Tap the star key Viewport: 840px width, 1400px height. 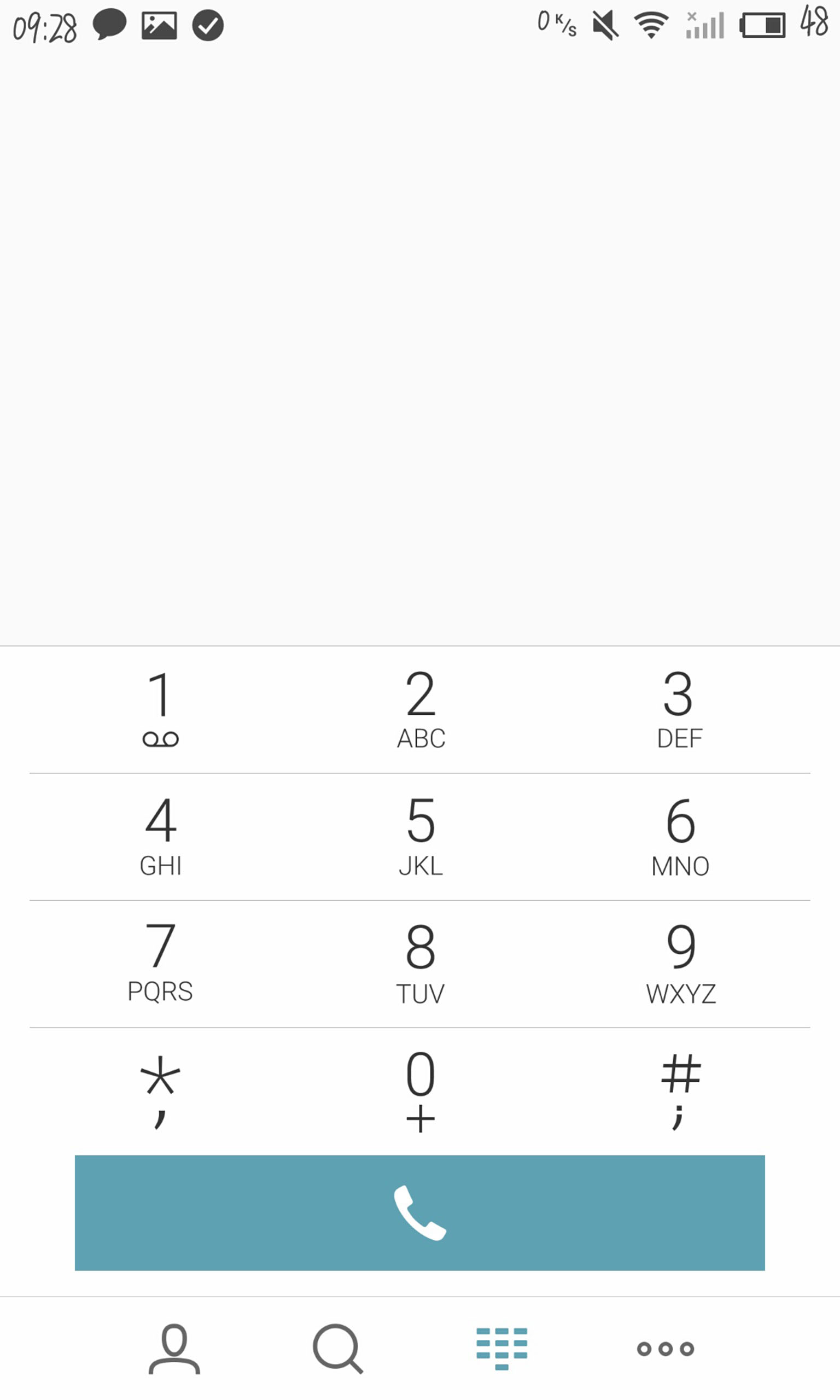point(160,1091)
